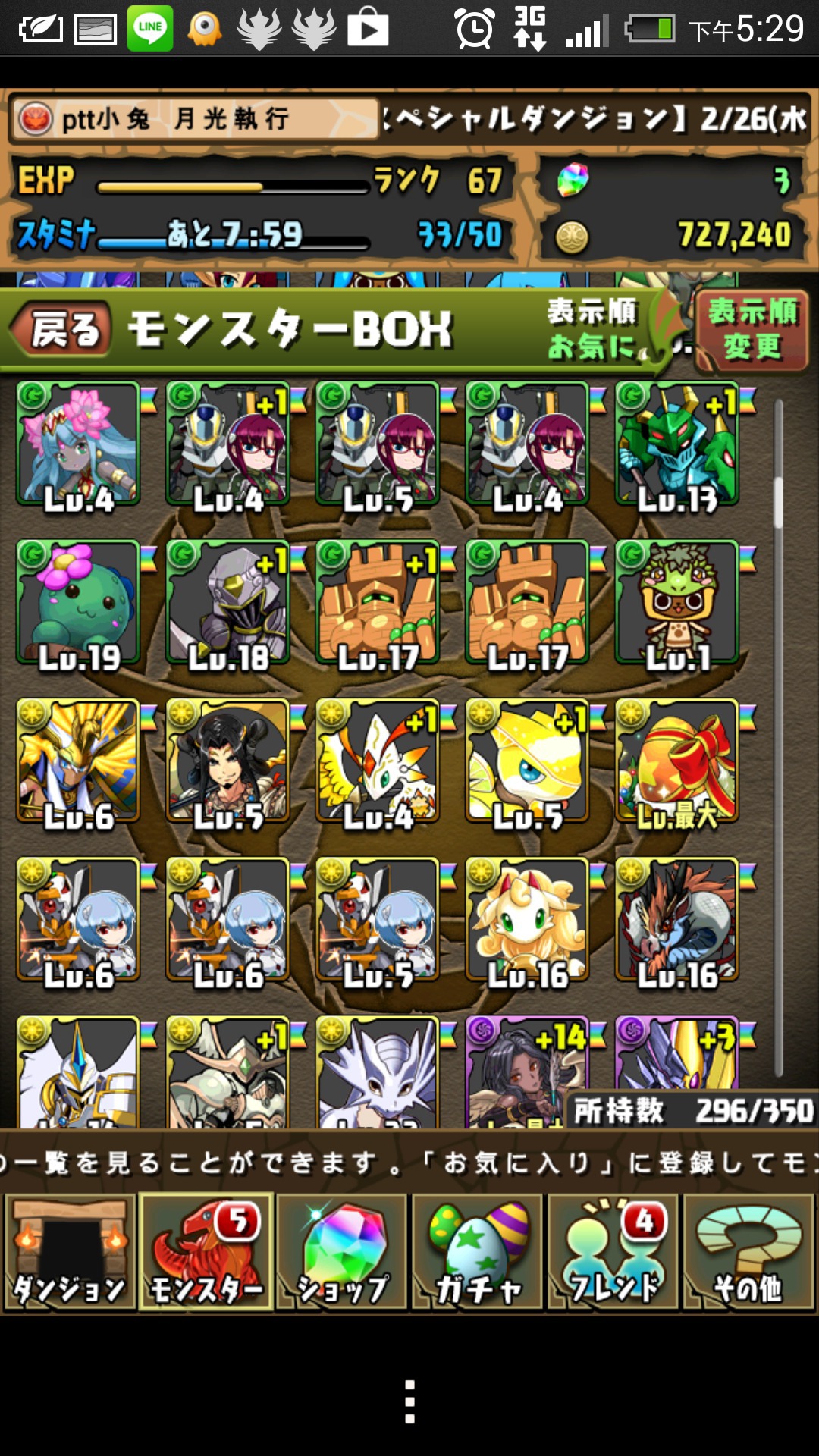Open the ribbon egg Lv.最大 monster
The height and width of the screenshot is (1456, 819).
[x=677, y=761]
